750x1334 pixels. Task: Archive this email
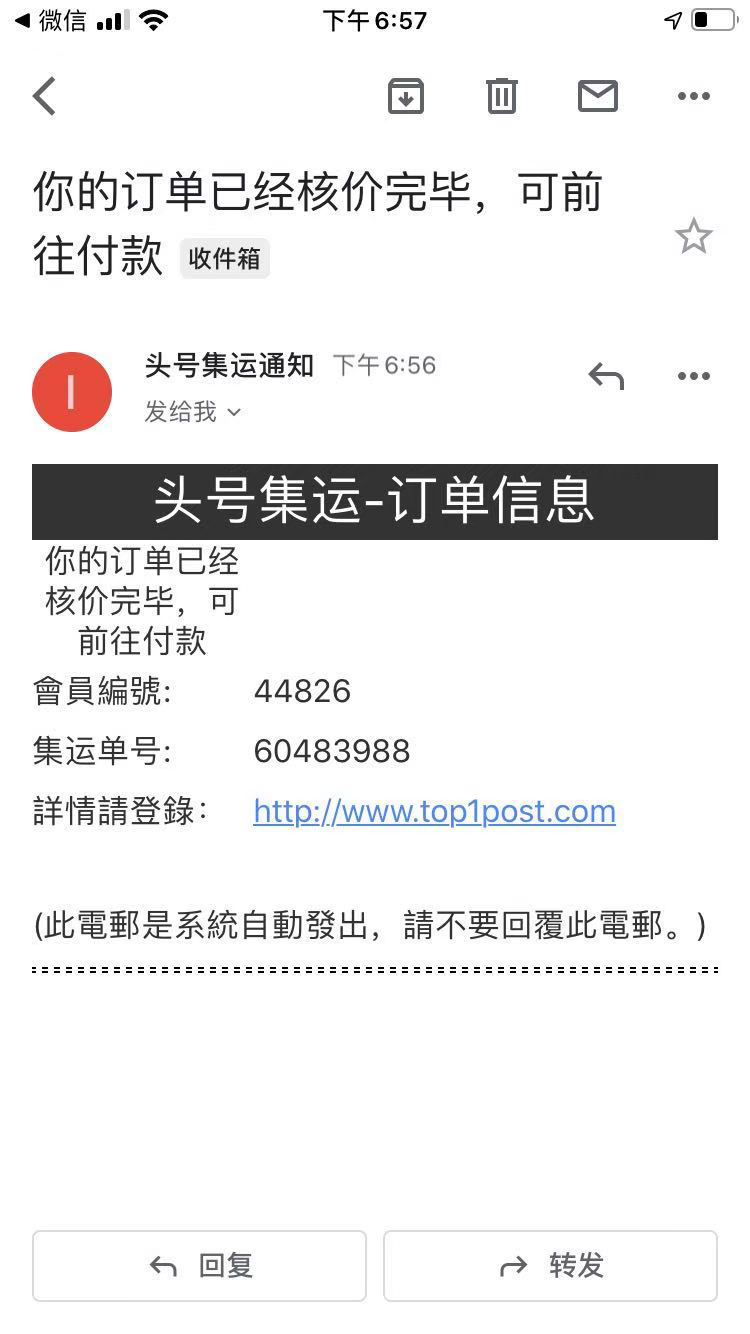click(x=405, y=97)
